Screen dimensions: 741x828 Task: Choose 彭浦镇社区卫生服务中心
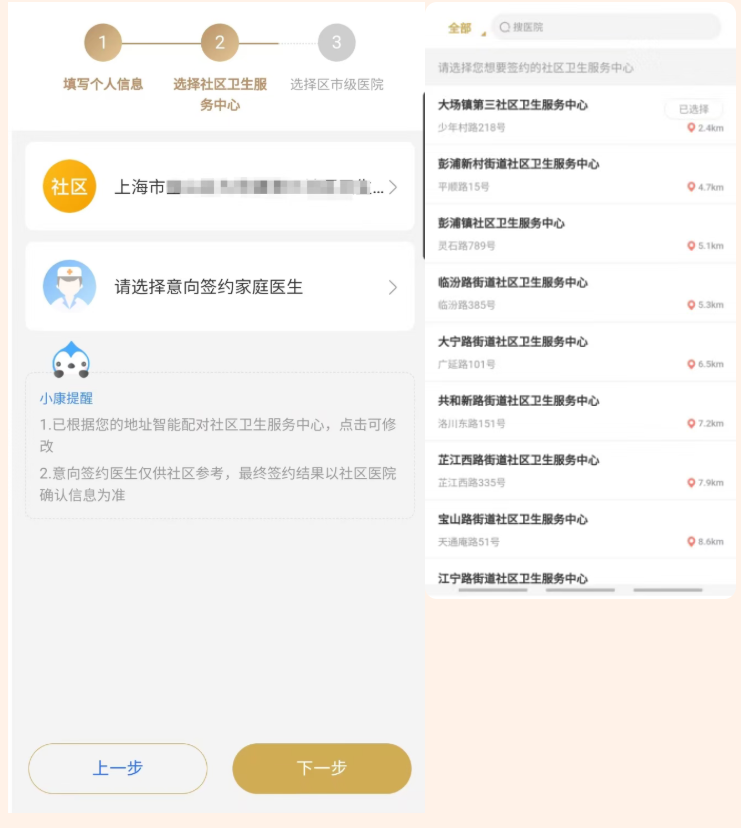coord(580,234)
